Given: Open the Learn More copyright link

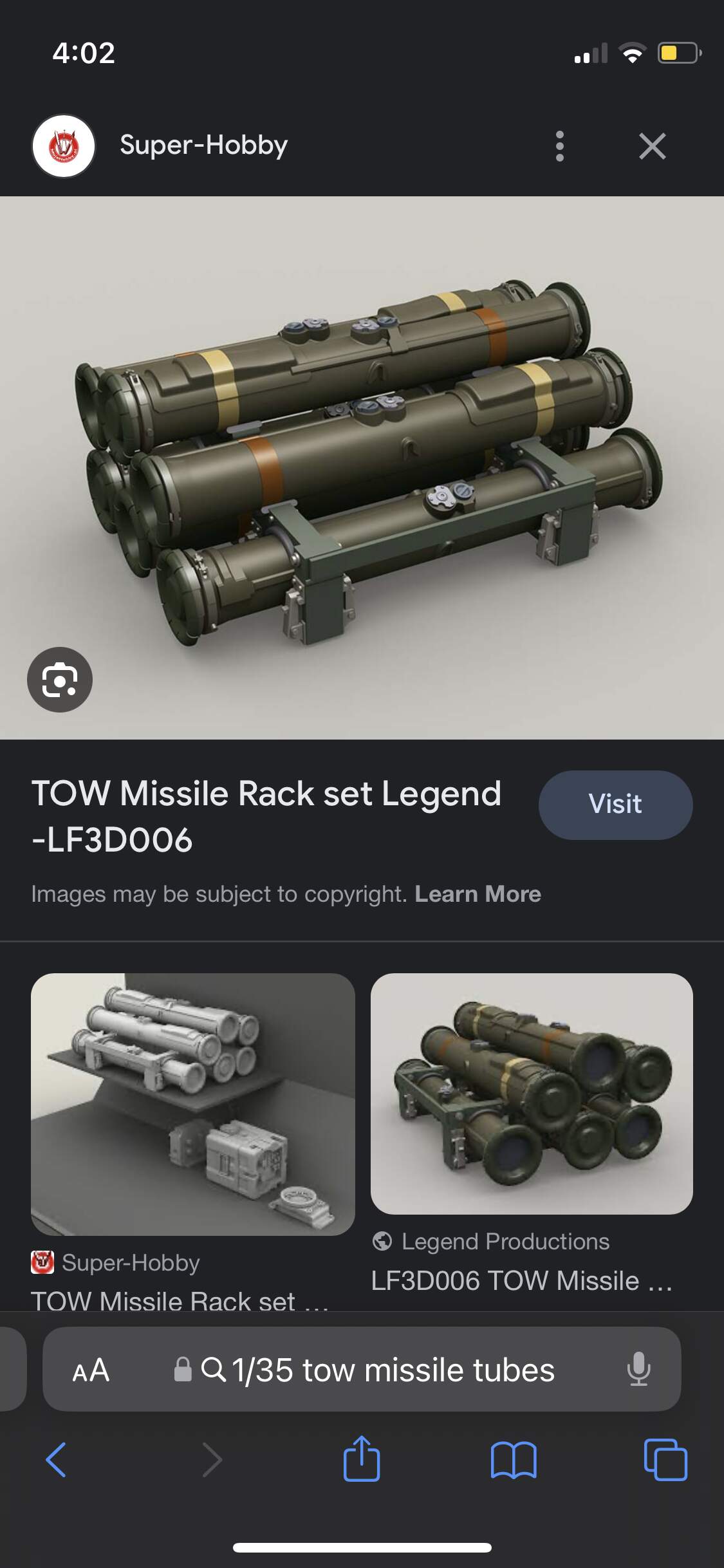Looking at the screenshot, I should coord(478,894).
